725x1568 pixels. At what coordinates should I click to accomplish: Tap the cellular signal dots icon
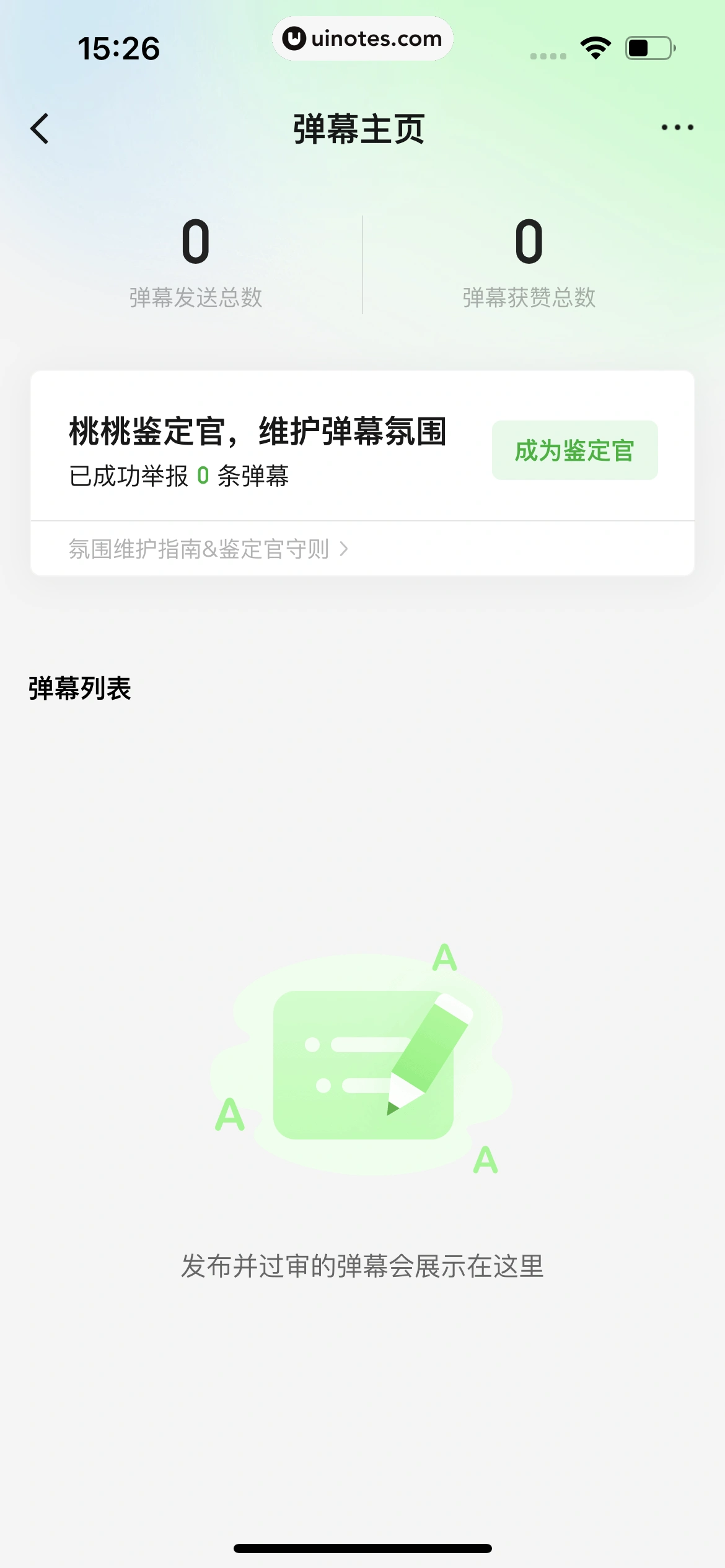point(547,54)
